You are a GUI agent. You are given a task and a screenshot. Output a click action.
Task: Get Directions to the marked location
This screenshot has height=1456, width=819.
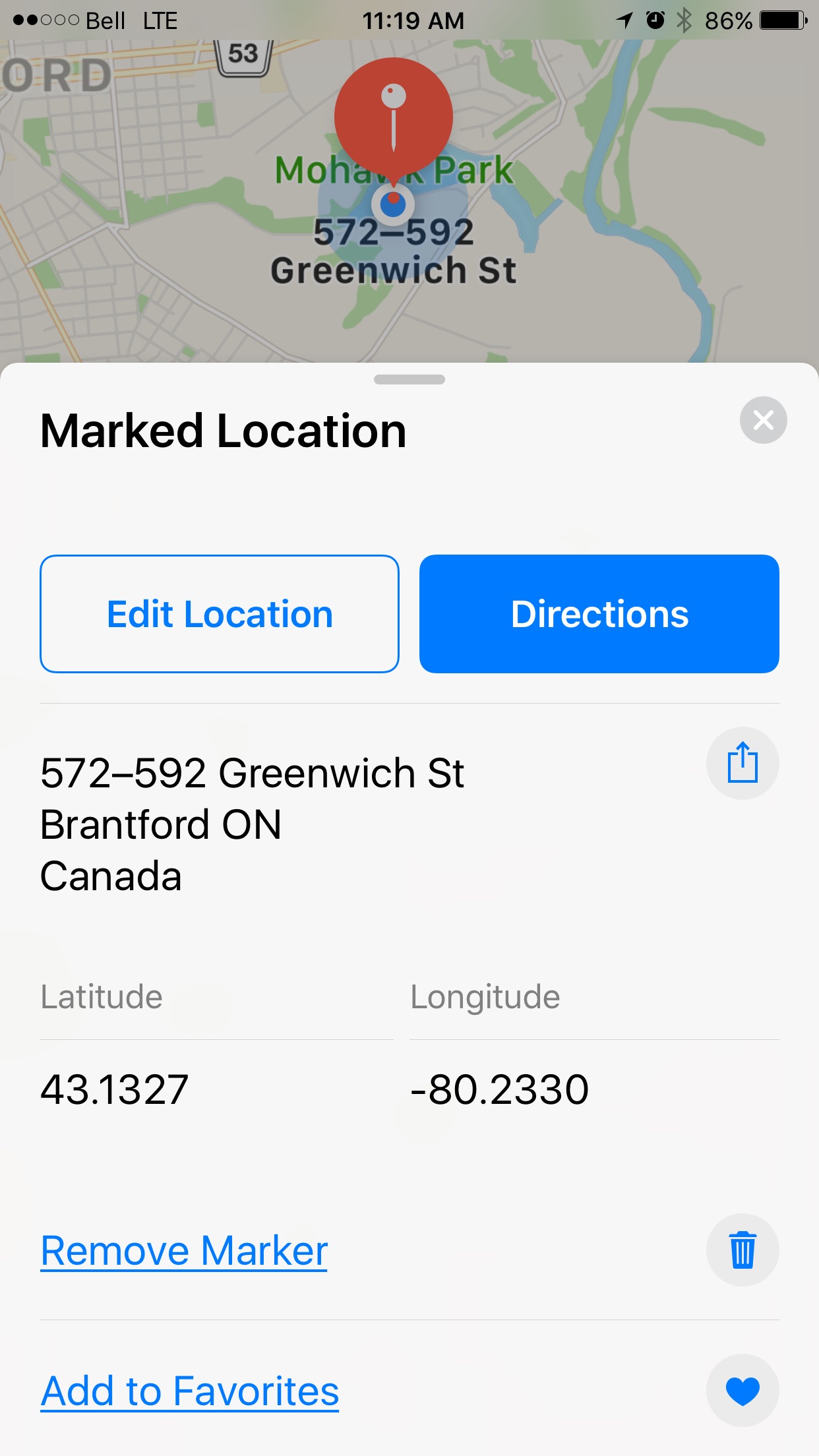tap(599, 614)
